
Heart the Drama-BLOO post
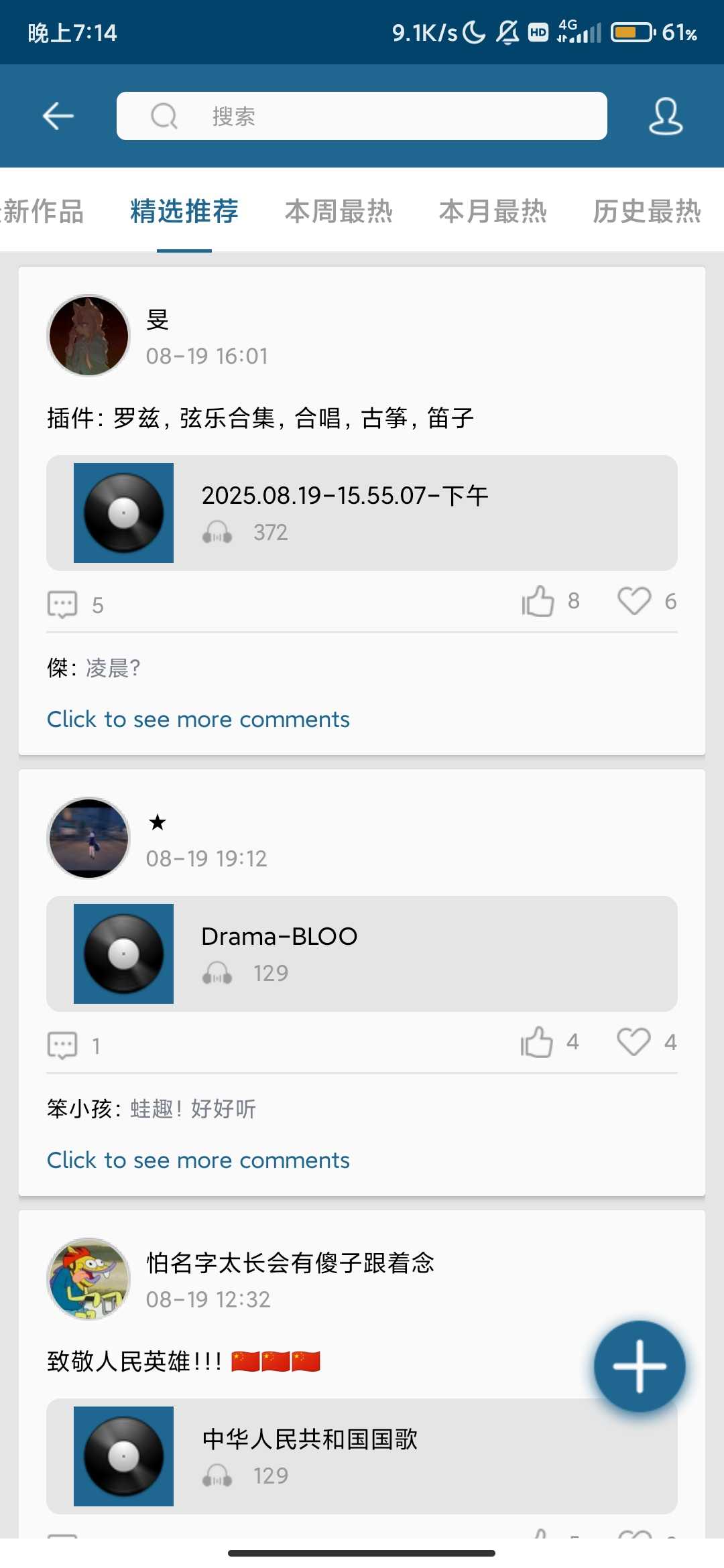click(x=633, y=1042)
